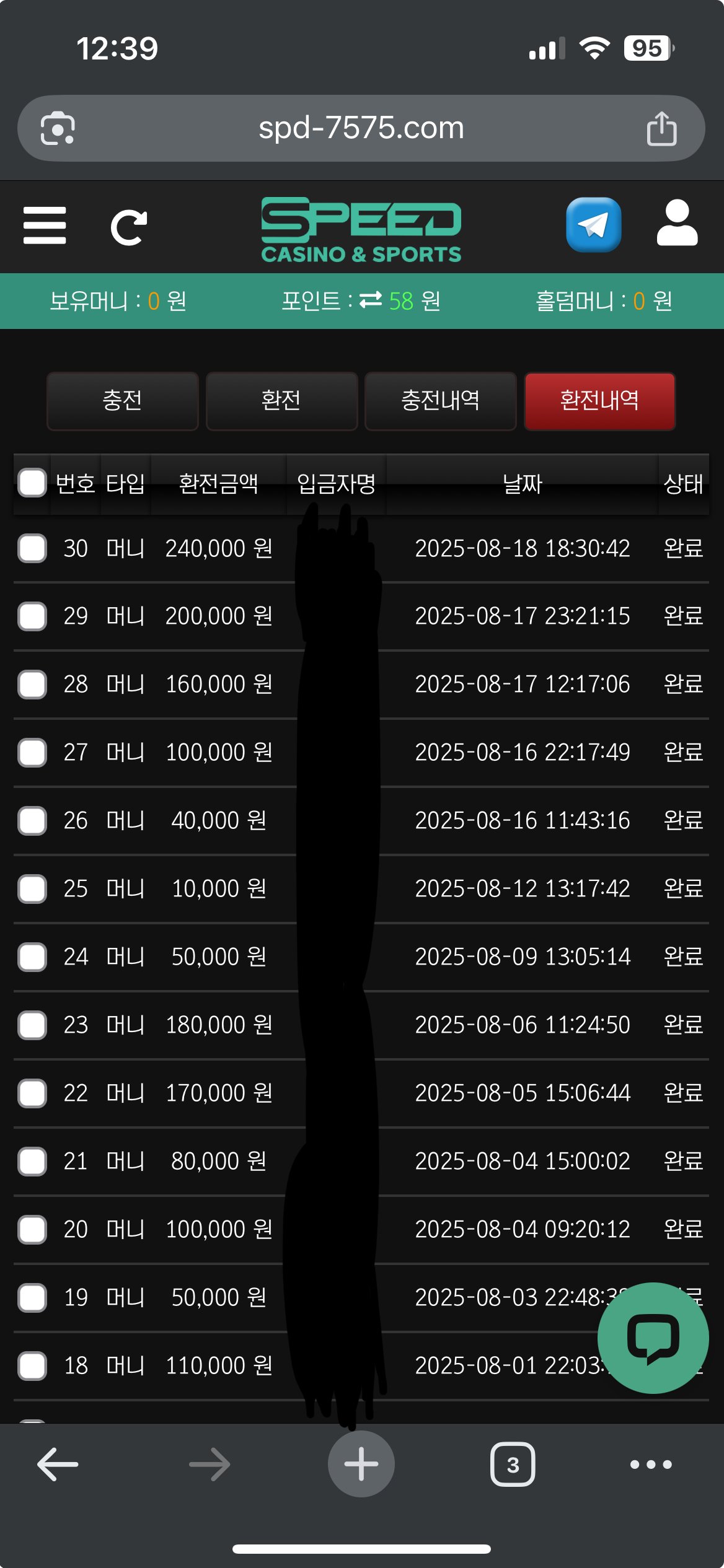724x1568 pixels.
Task: Tap the spd-7575.com address bar
Action: [x=361, y=128]
